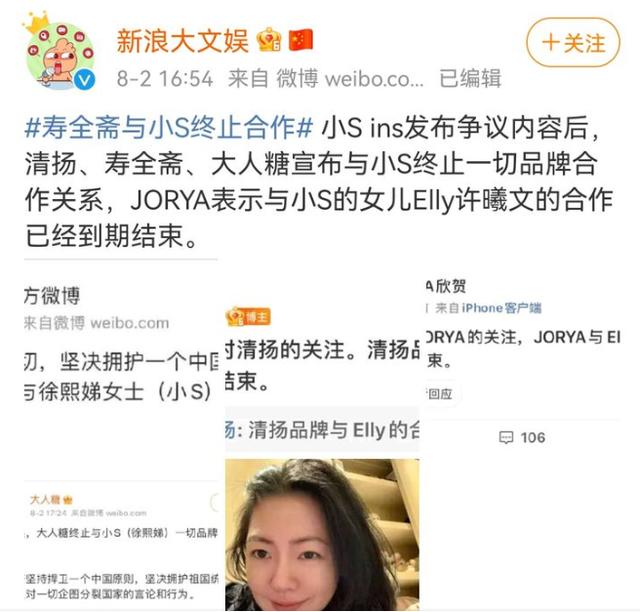Open the 新浪大文娱 profile avatar

point(58,52)
